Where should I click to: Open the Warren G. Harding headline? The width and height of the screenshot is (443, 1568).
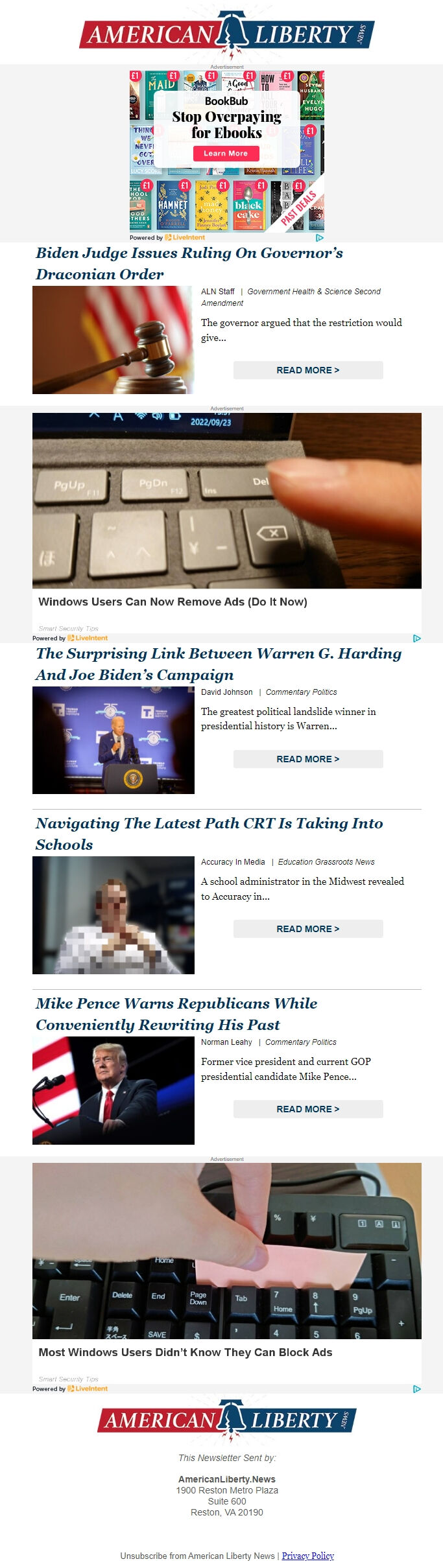click(218, 664)
